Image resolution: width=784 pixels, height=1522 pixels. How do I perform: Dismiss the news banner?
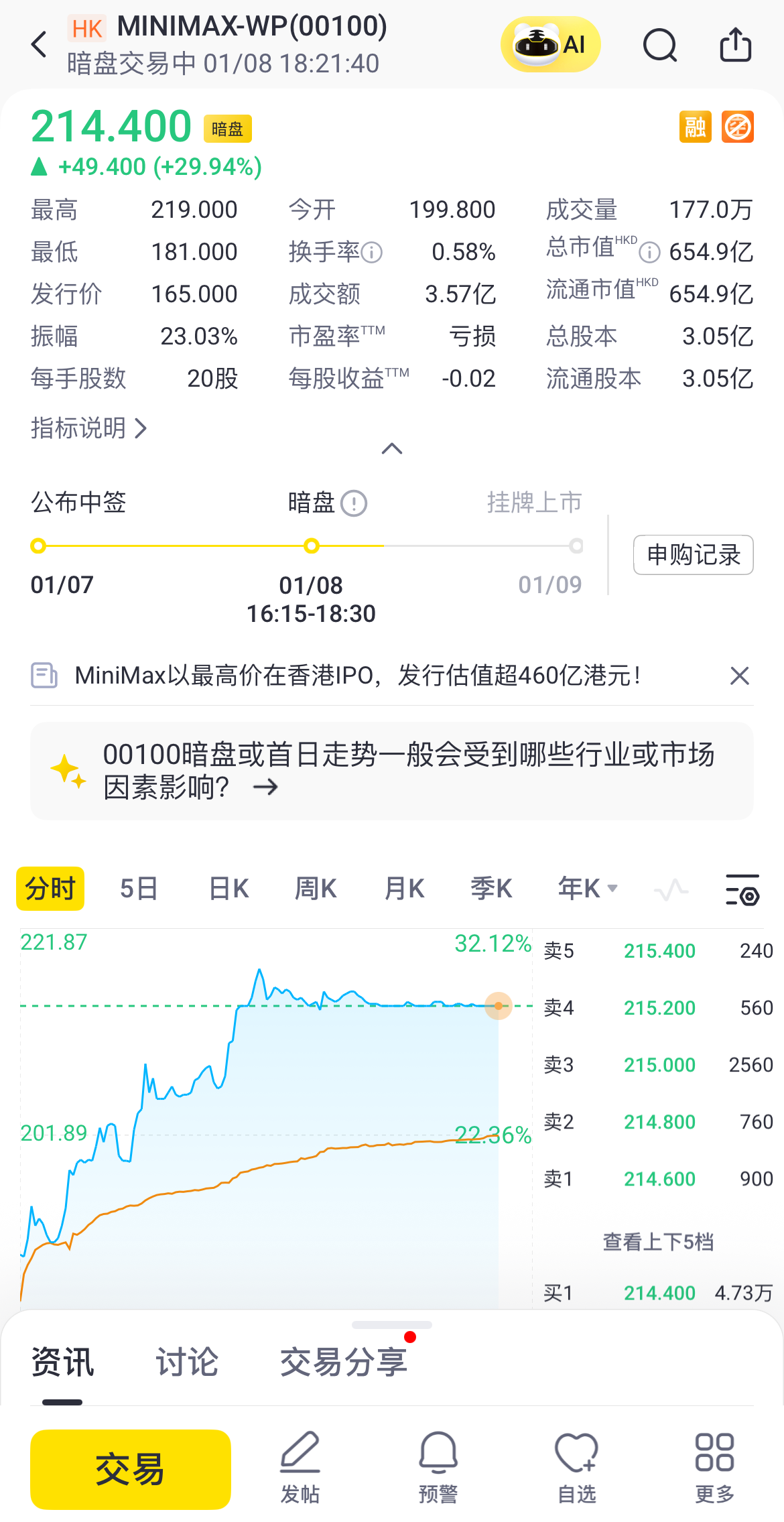(739, 676)
